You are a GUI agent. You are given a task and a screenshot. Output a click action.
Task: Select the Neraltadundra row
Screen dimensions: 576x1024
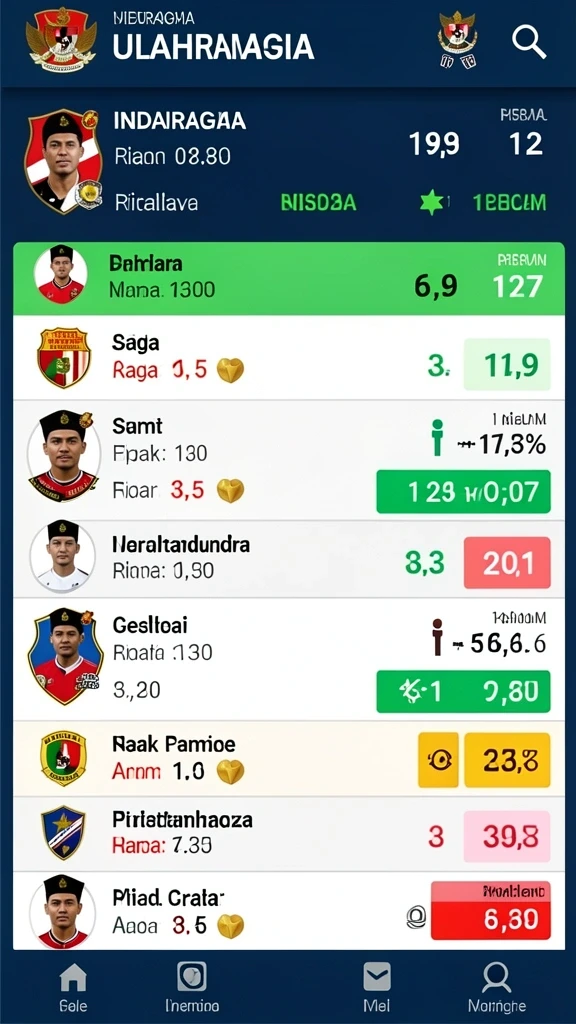click(289, 559)
